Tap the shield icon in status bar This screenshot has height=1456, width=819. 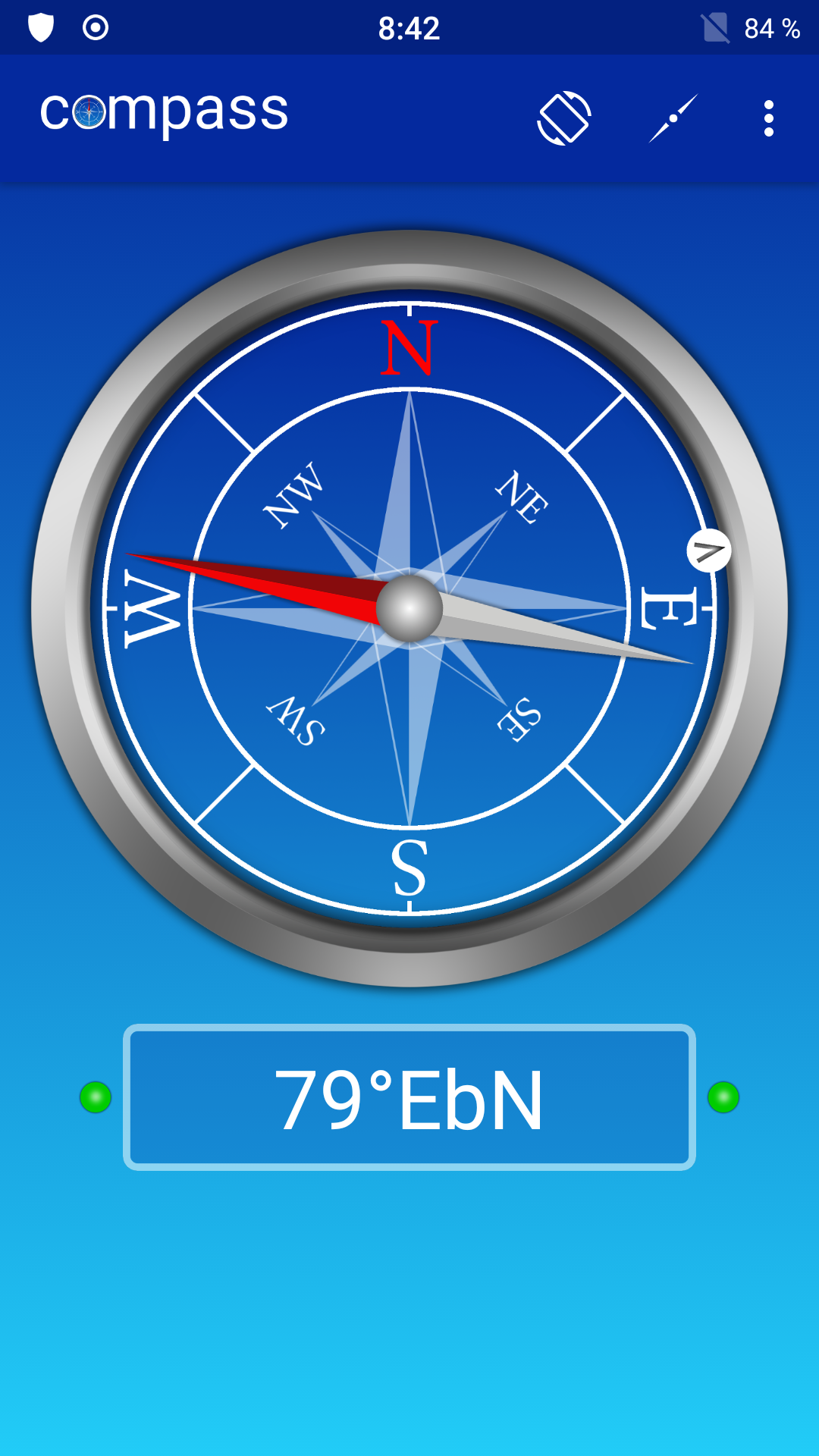pos(41,29)
